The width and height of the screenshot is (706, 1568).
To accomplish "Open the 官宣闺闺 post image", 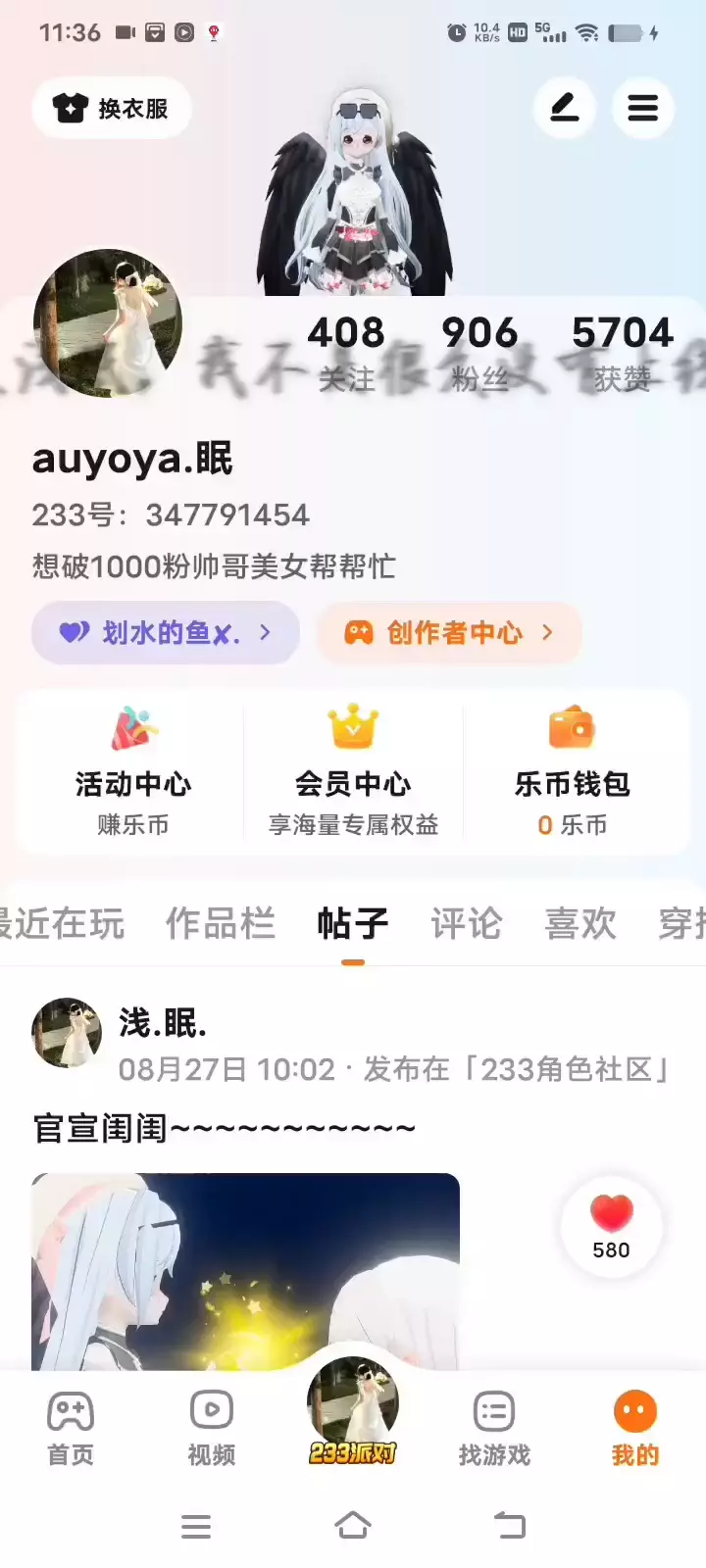I will 245,1271.
